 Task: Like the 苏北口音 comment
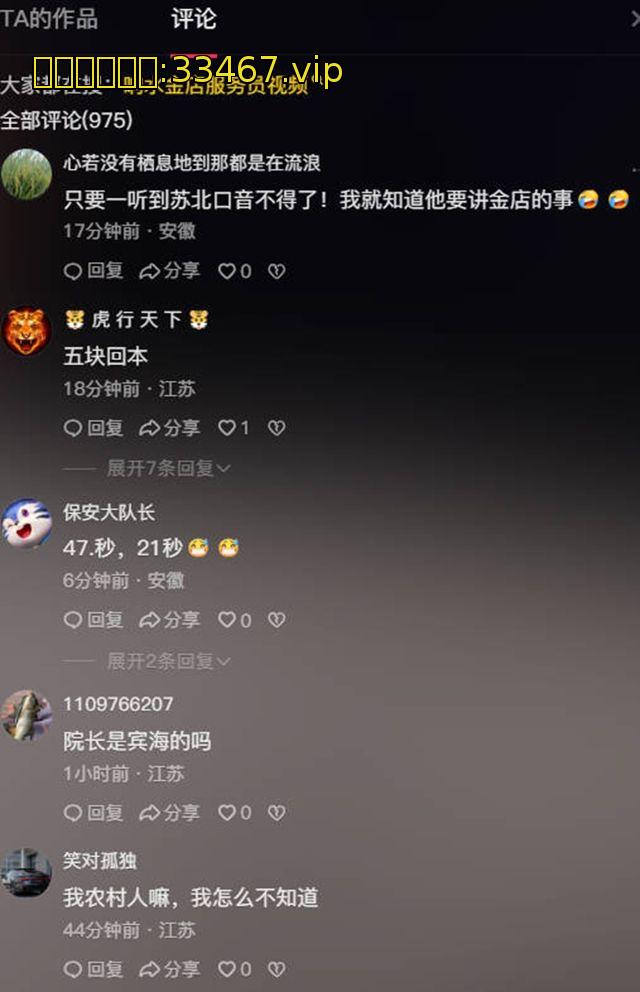click(x=234, y=271)
